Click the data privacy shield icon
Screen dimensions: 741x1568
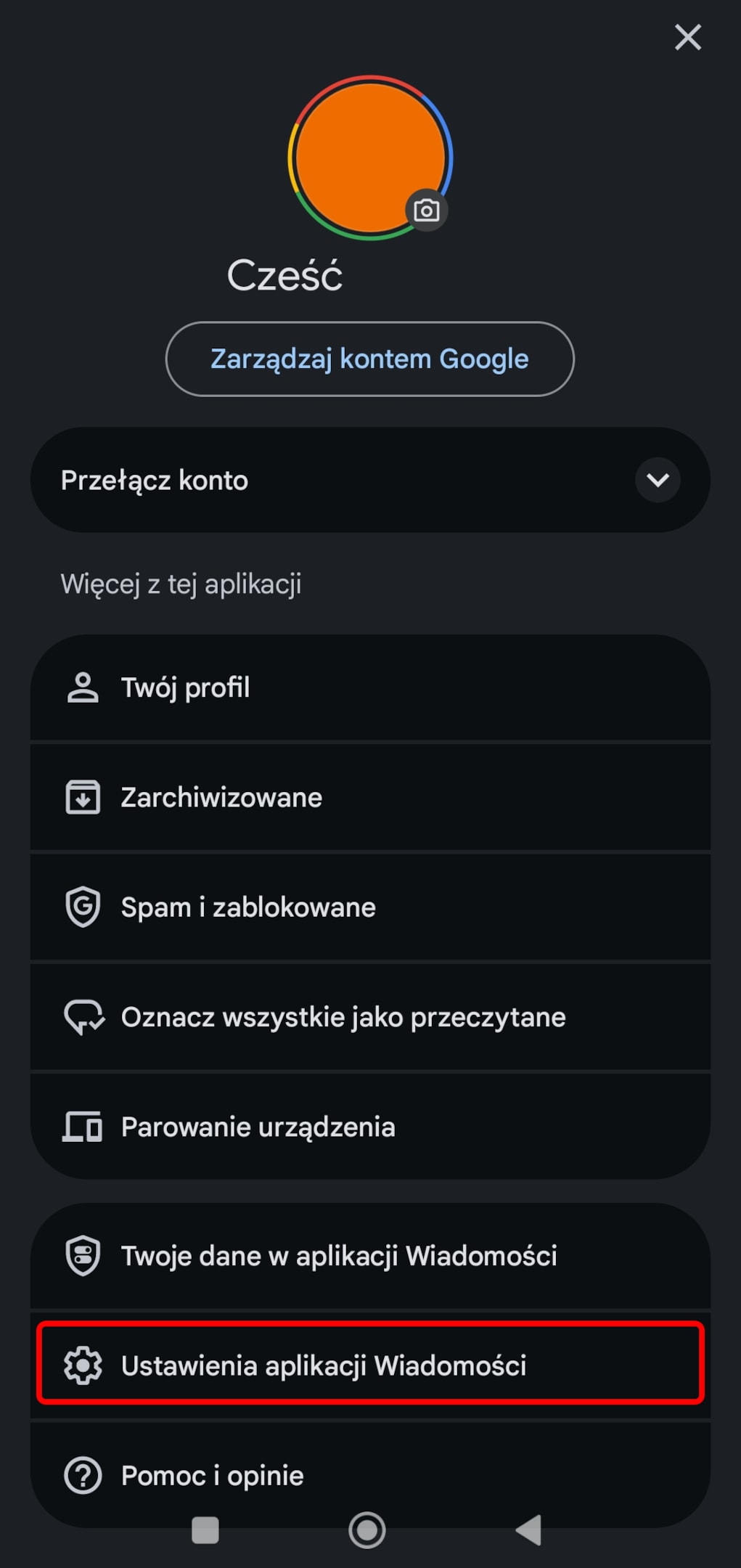[x=83, y=1255]
